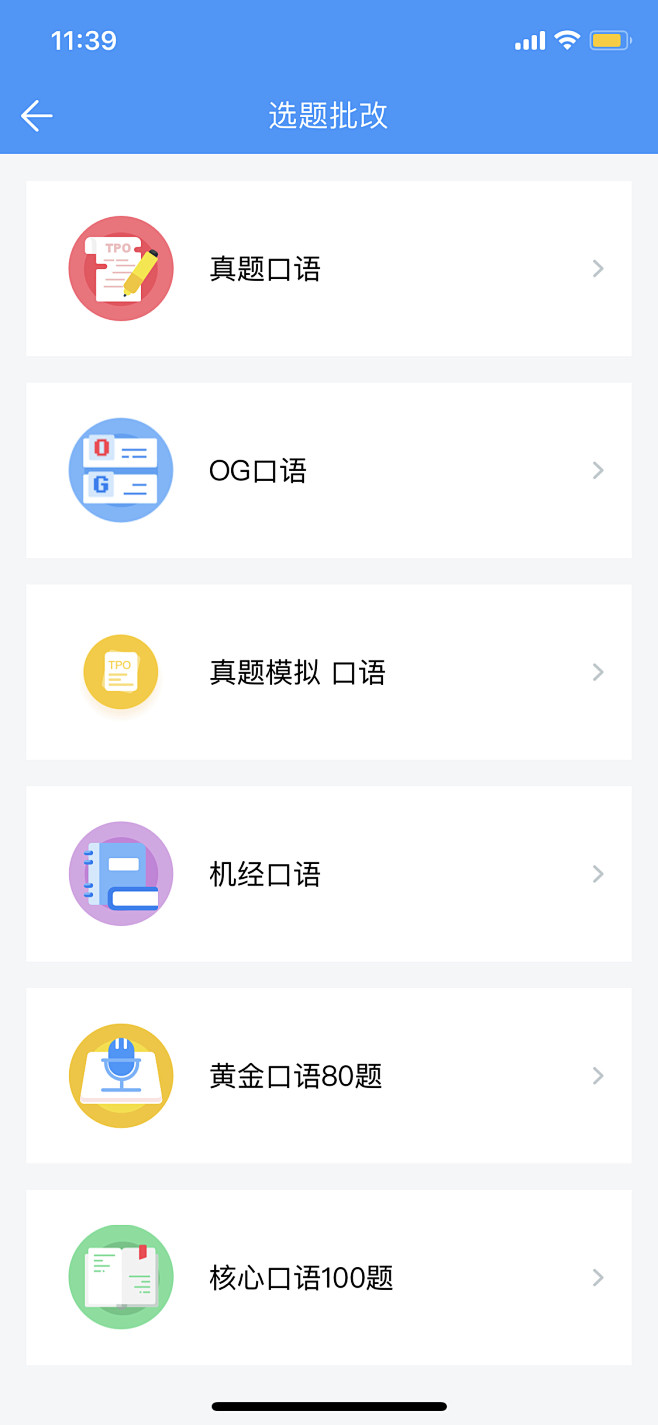Screen dimensions: 658x1425
Task: Choose 黄金口语80题
Action: click(x=329, y=1076)
